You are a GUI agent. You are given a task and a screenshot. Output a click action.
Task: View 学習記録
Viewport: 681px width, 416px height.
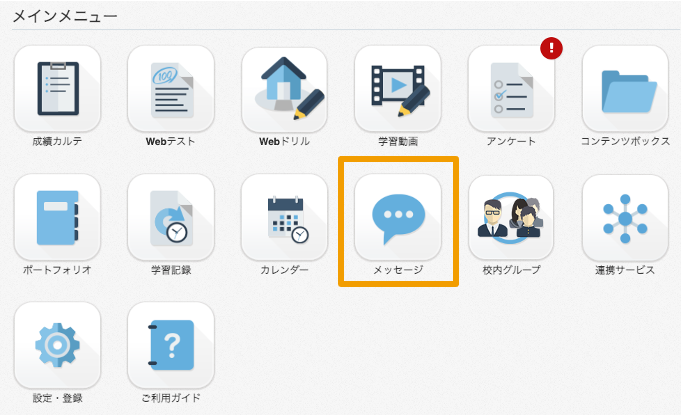coord(170,217)
